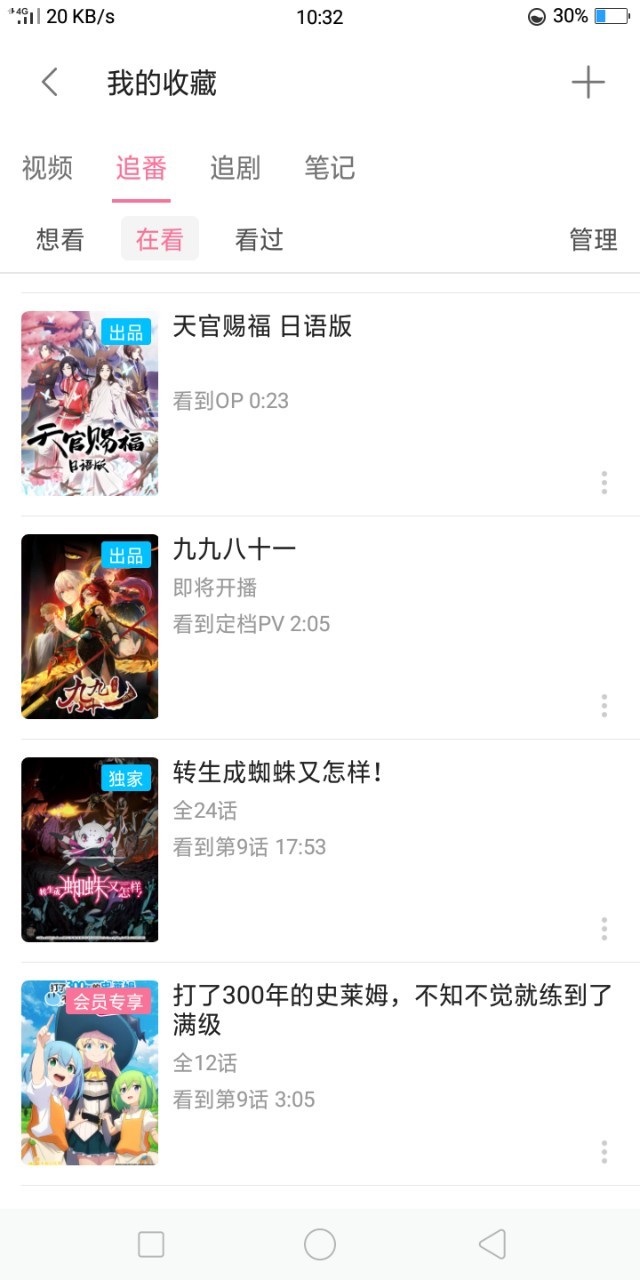Open 九九八十一
This screenshot has height=1280, width=640.
[234, 549]
